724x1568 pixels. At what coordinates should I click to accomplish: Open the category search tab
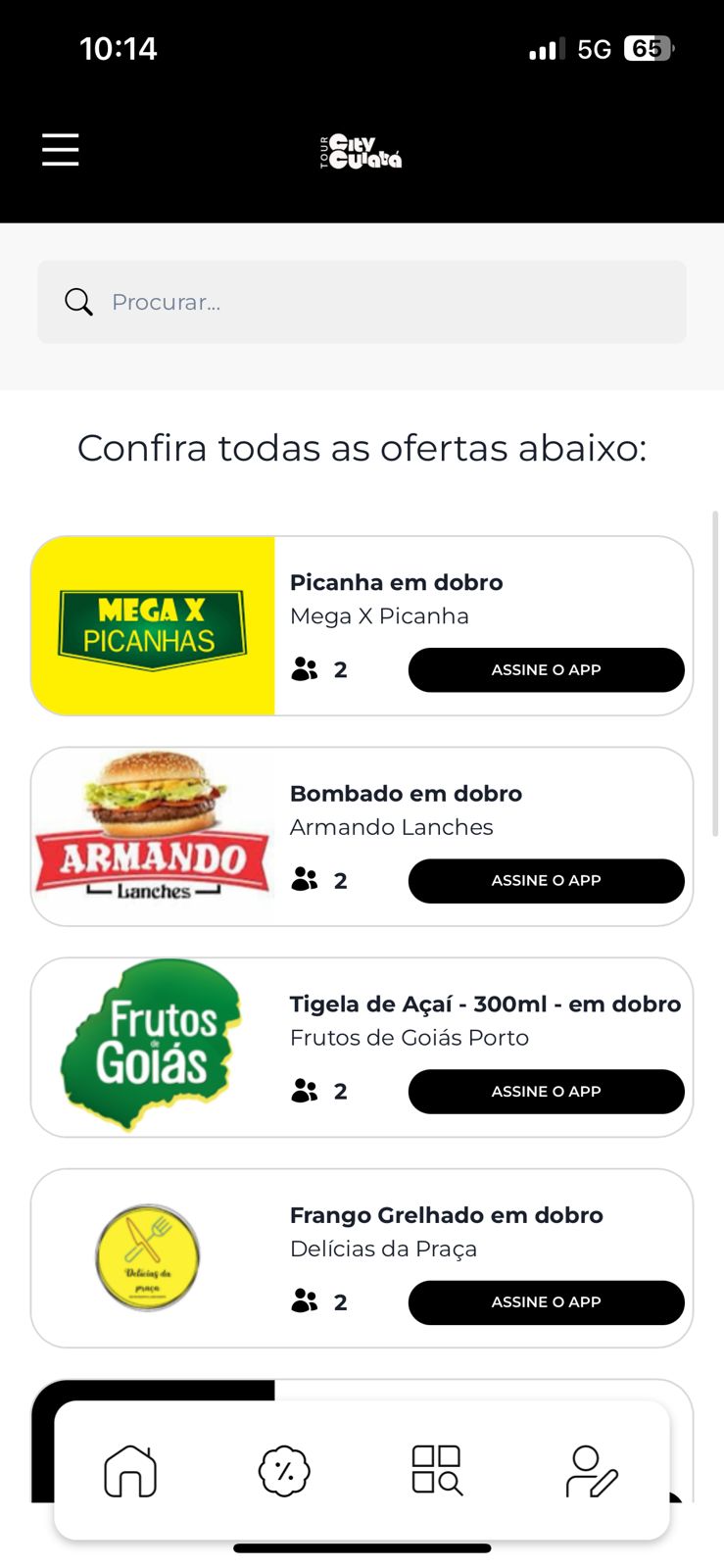(x=437, y=1471)
